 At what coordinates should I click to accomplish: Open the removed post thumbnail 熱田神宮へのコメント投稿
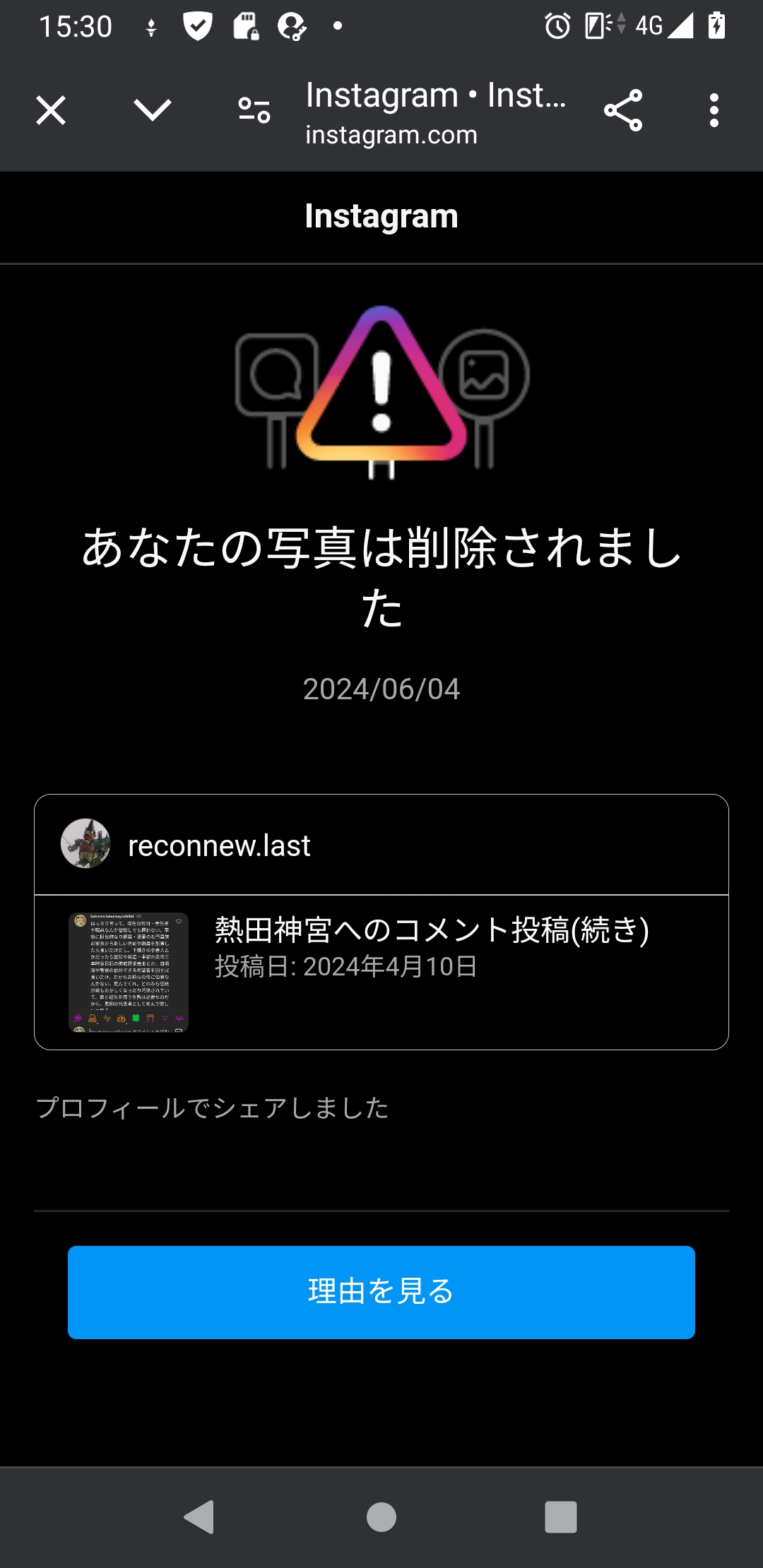point(129,972)
